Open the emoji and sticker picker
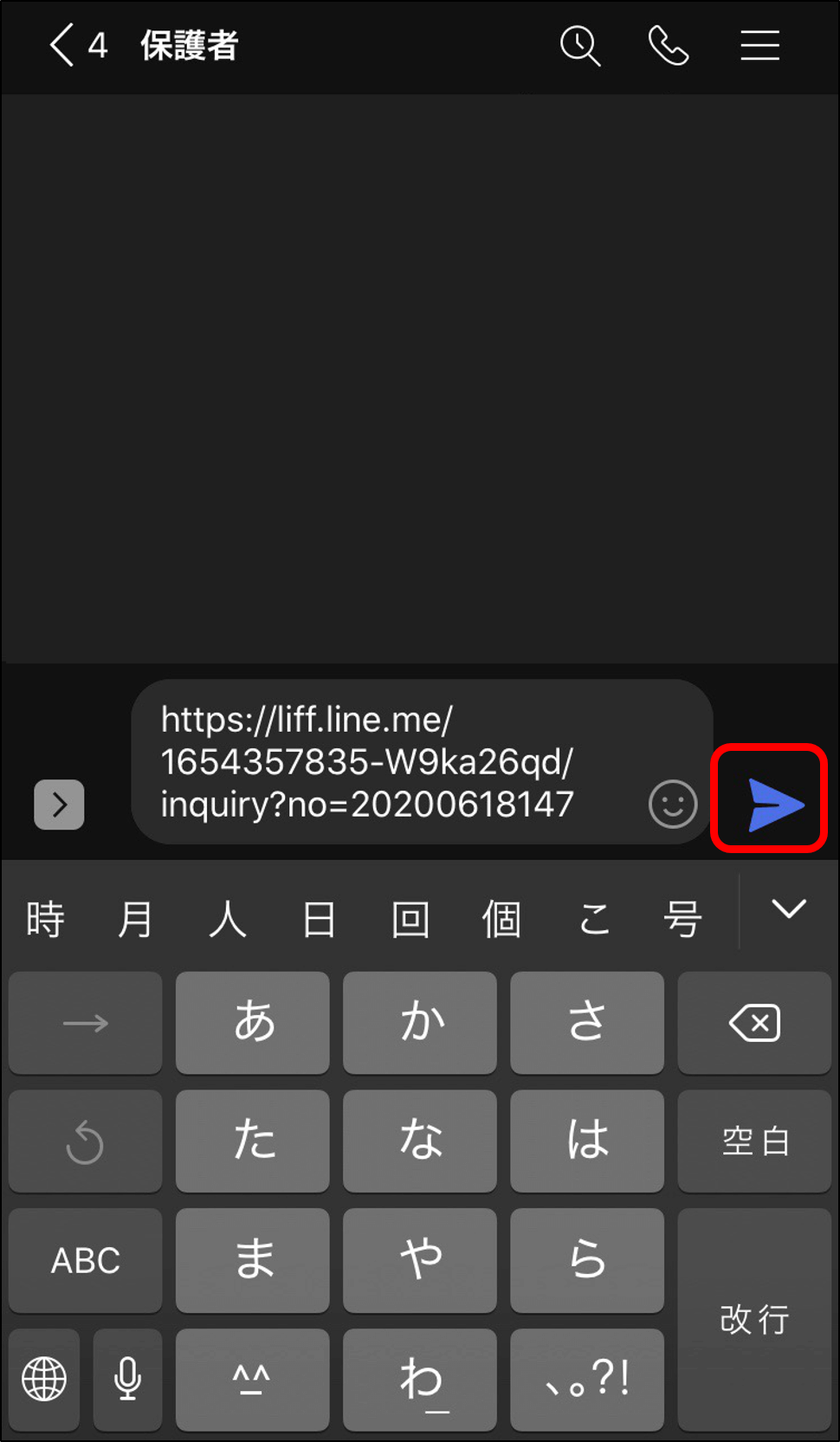Viewport: 840px width, 1442px height. click(672, 804)
